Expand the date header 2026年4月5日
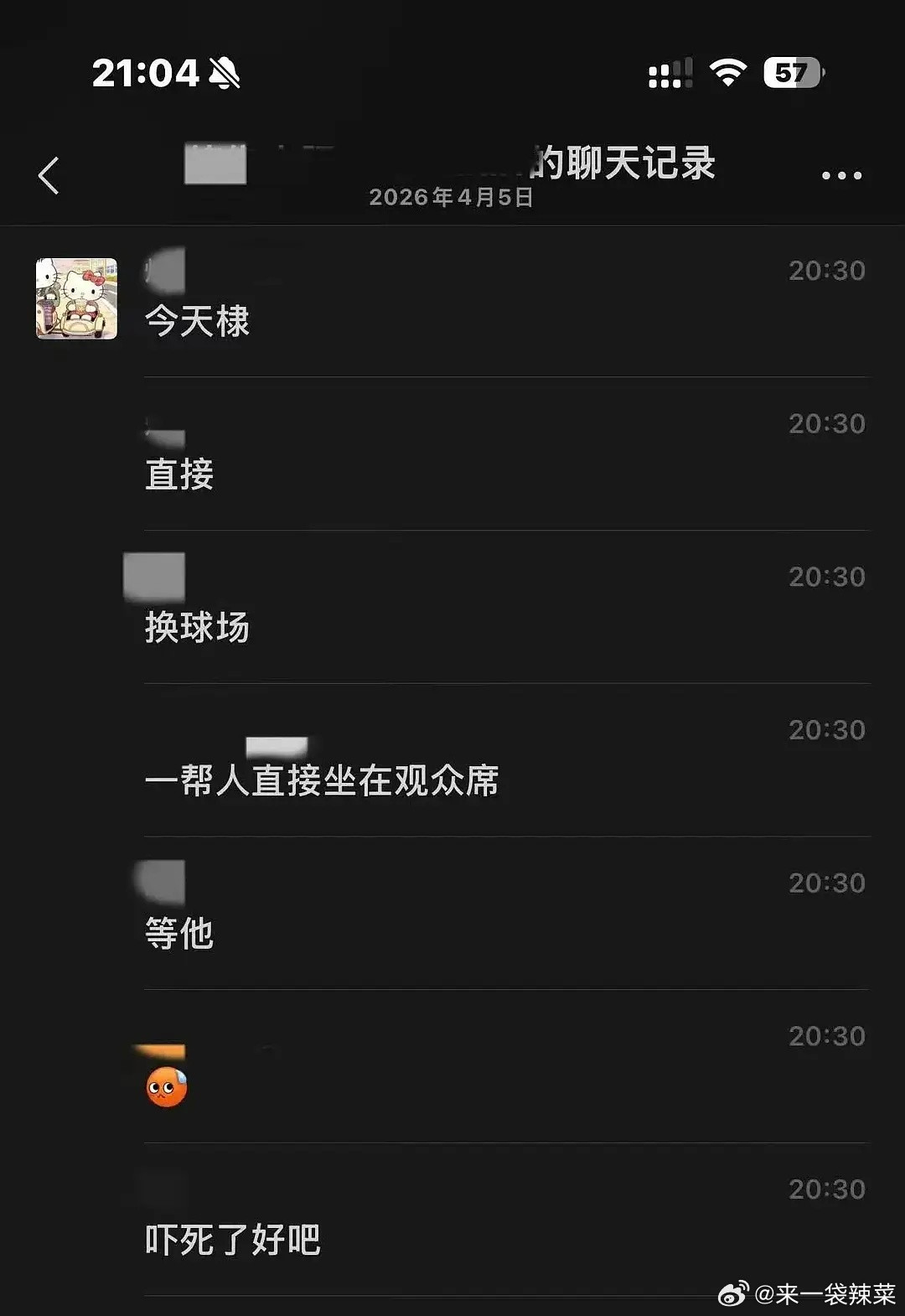Screen dimensions: 905x1316 point(452,199)
